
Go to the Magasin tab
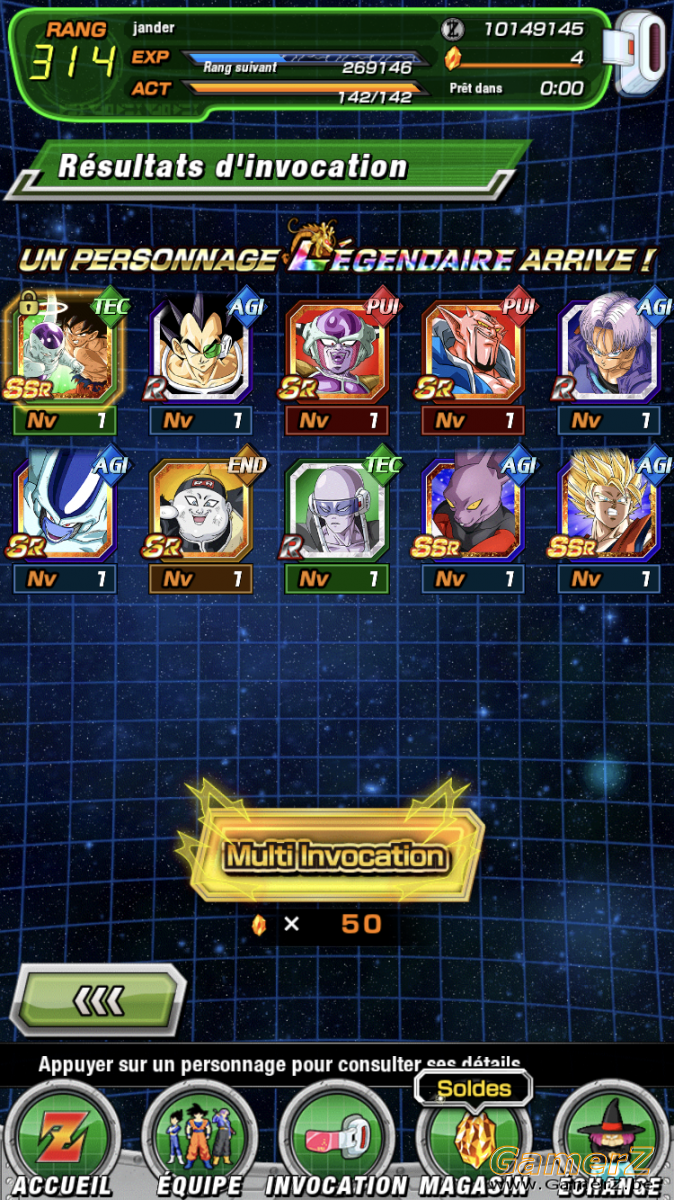coord(472,1142)
